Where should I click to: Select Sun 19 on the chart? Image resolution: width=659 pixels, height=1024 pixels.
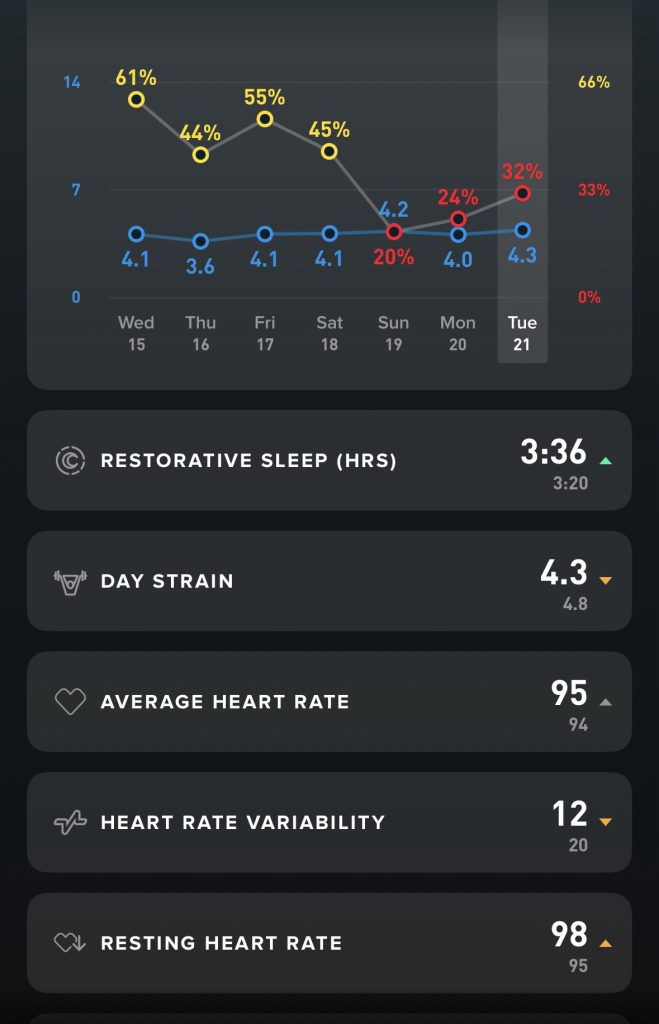pos(393,333)
